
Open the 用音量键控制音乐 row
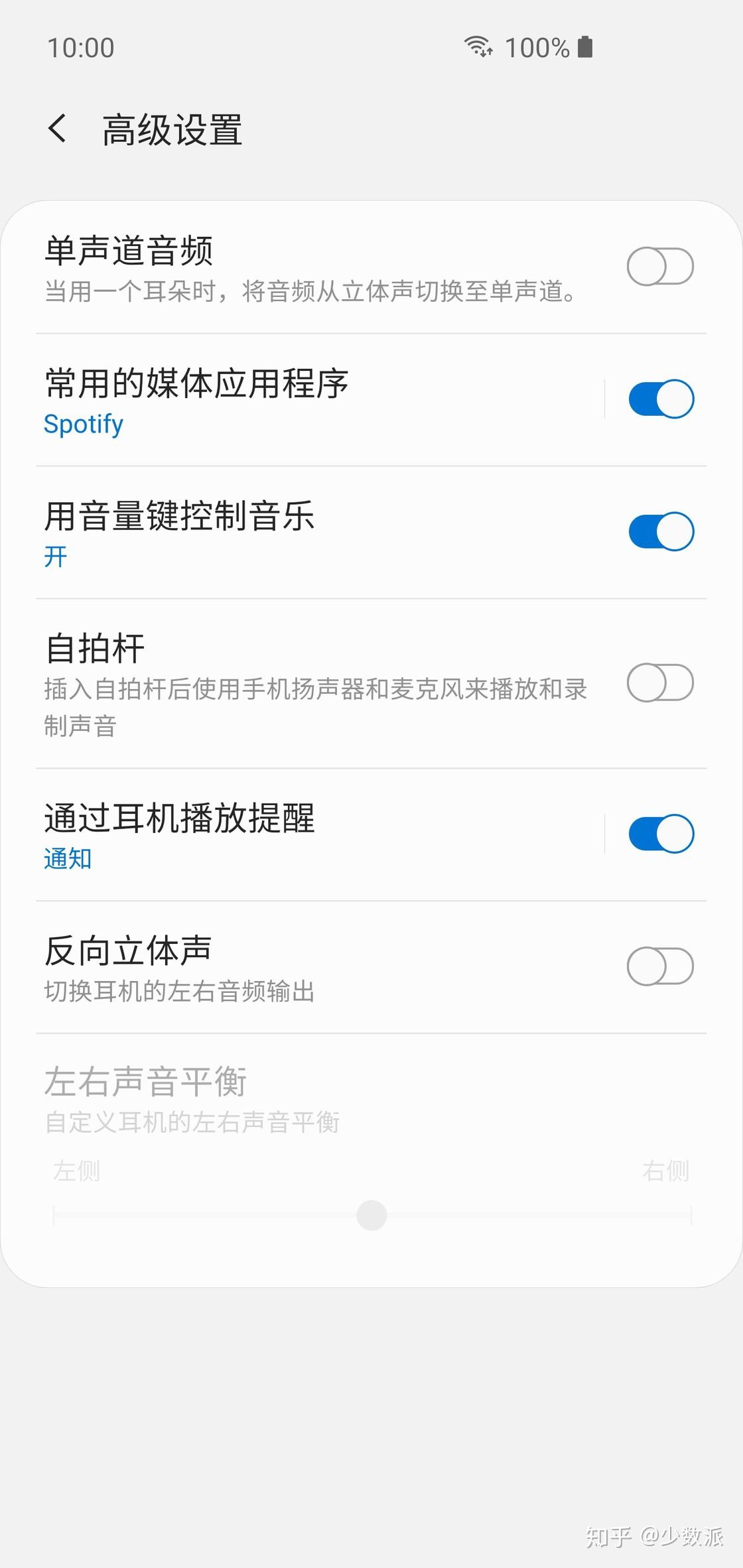[299, 531]
